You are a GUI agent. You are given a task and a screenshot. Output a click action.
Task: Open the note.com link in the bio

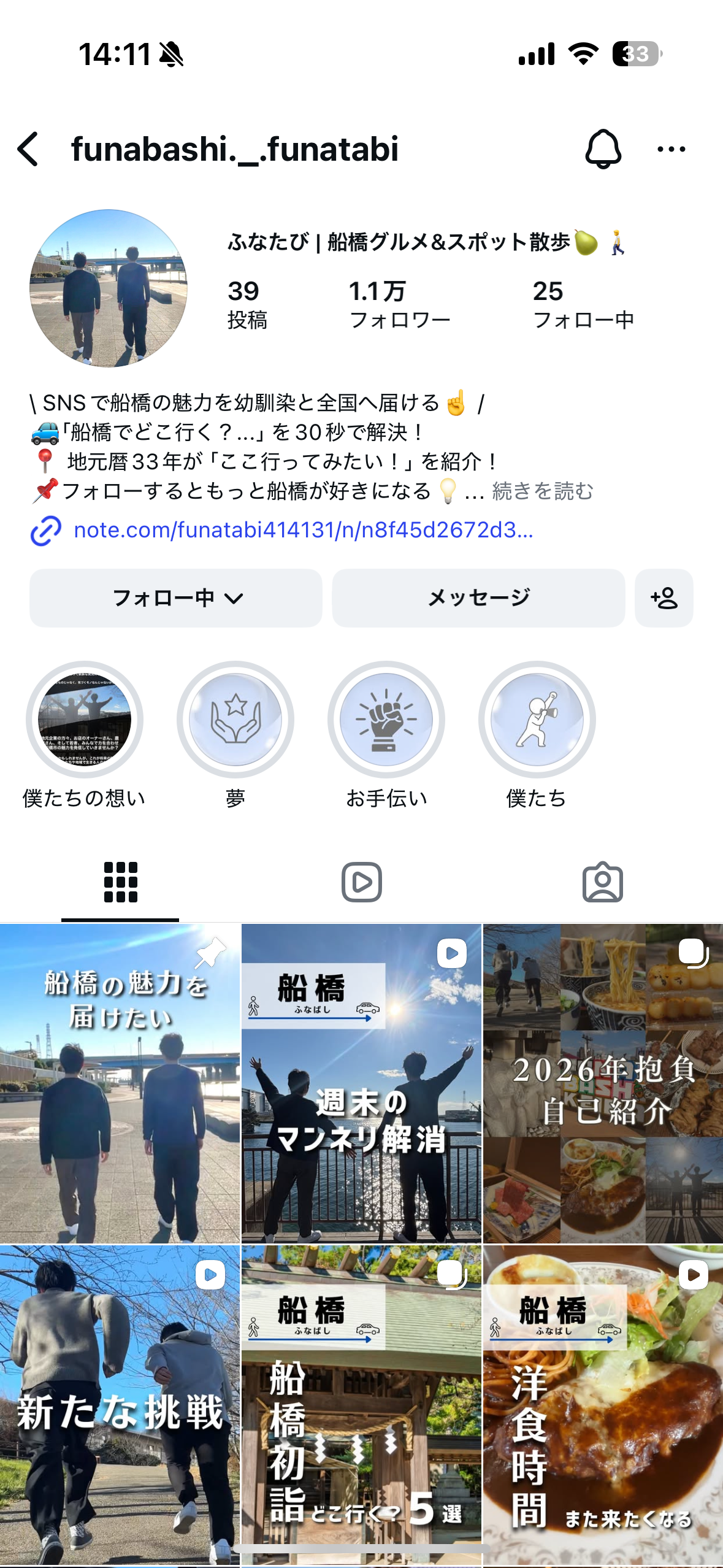pyautogui.click(x=304, y=532)
